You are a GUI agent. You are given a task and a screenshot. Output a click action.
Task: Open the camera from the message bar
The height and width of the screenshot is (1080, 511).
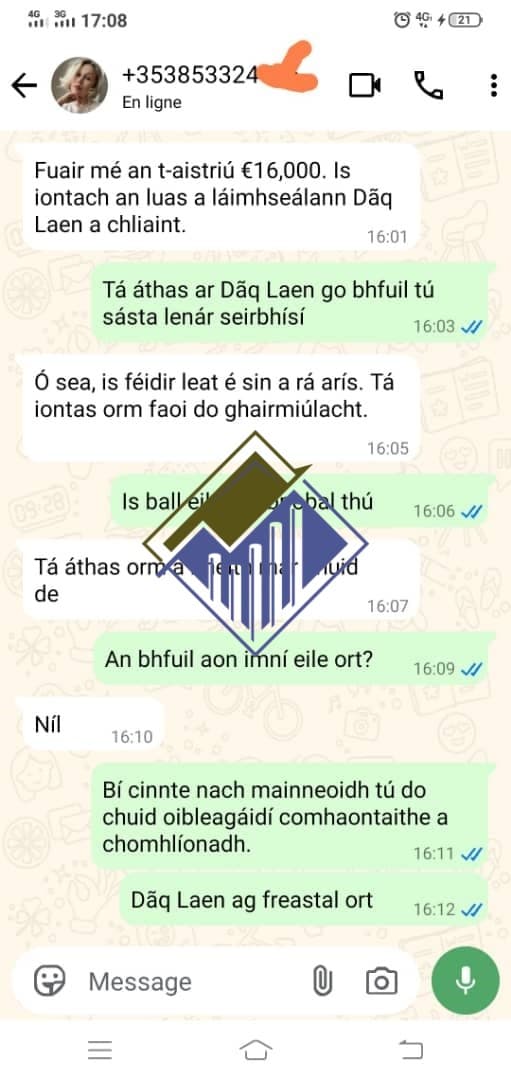(x=382, y=981)
